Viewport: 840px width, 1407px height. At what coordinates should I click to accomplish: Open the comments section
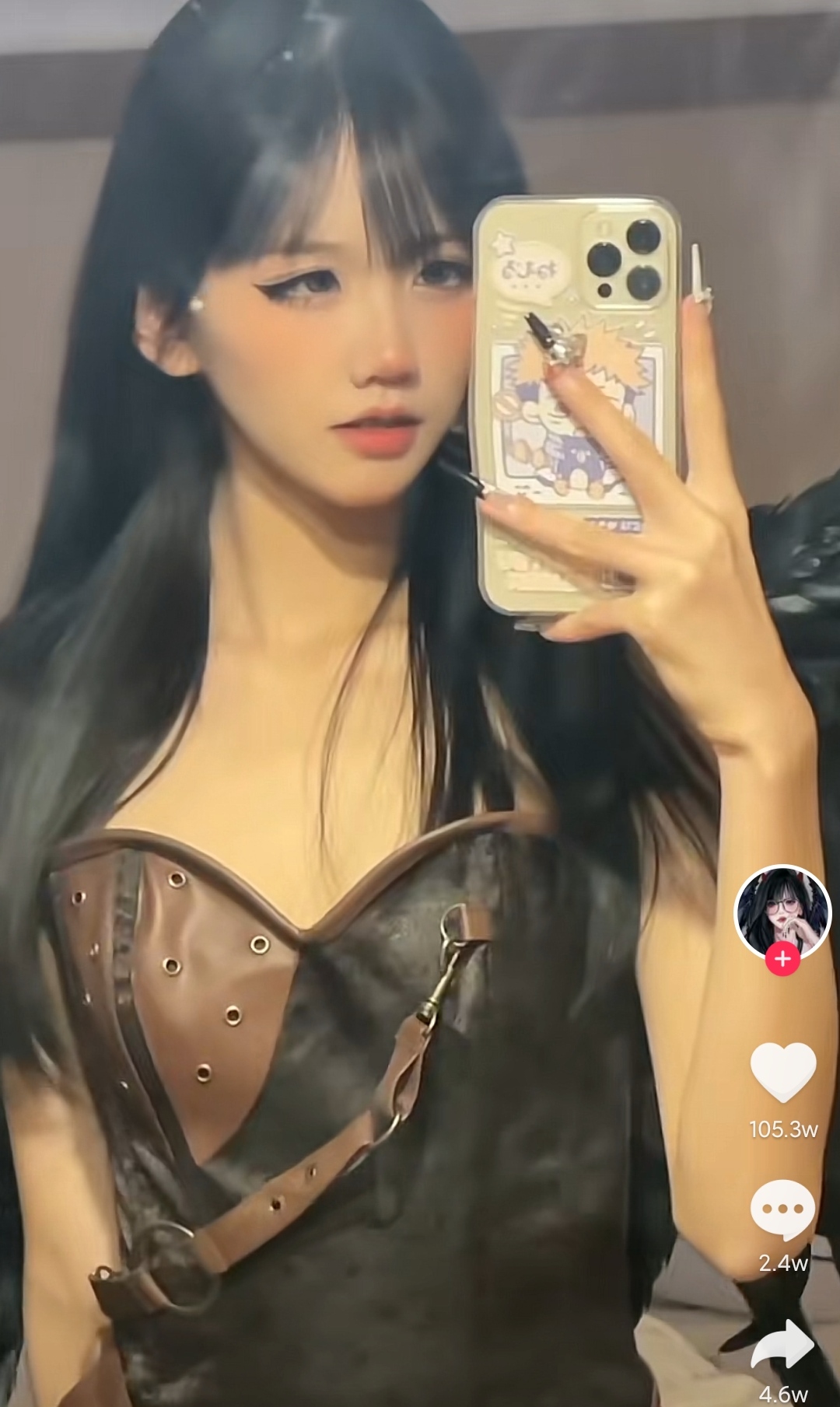pos(782,1209)
